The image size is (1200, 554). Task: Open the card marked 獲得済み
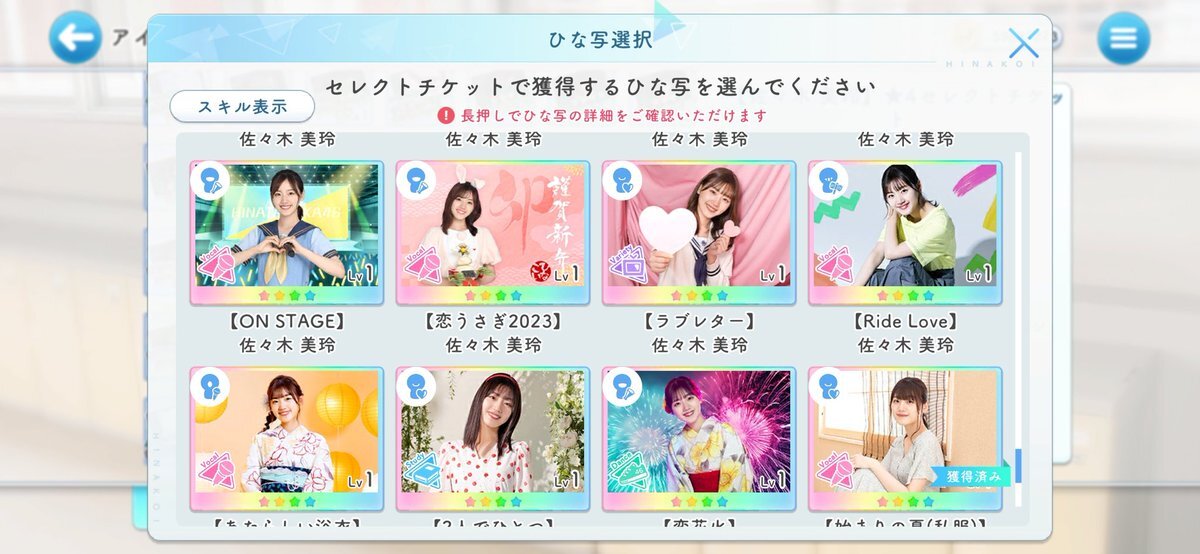pyautogui.click(x=905, y=439)
